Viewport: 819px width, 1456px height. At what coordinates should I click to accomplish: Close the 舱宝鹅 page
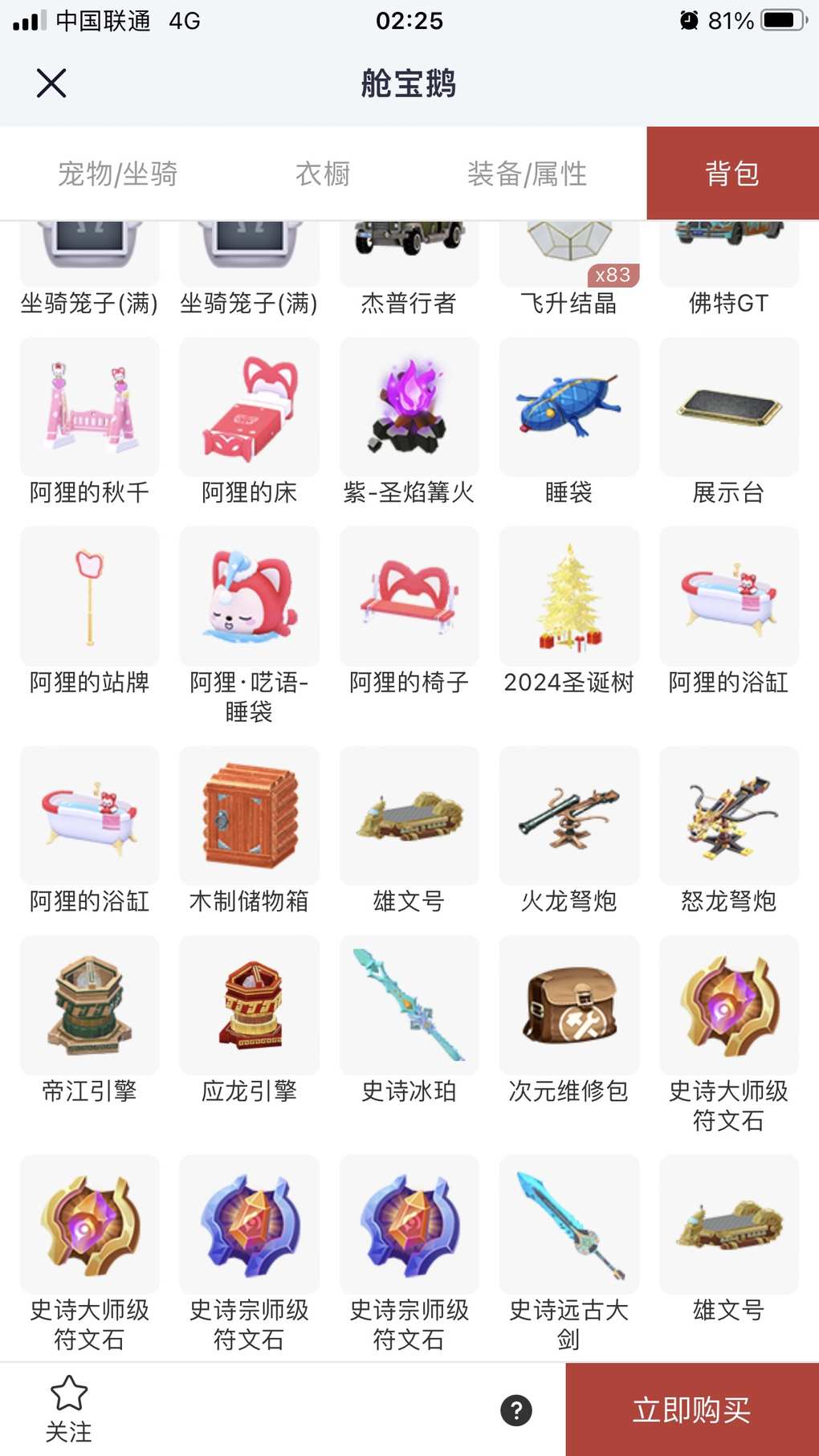(51, 83)
